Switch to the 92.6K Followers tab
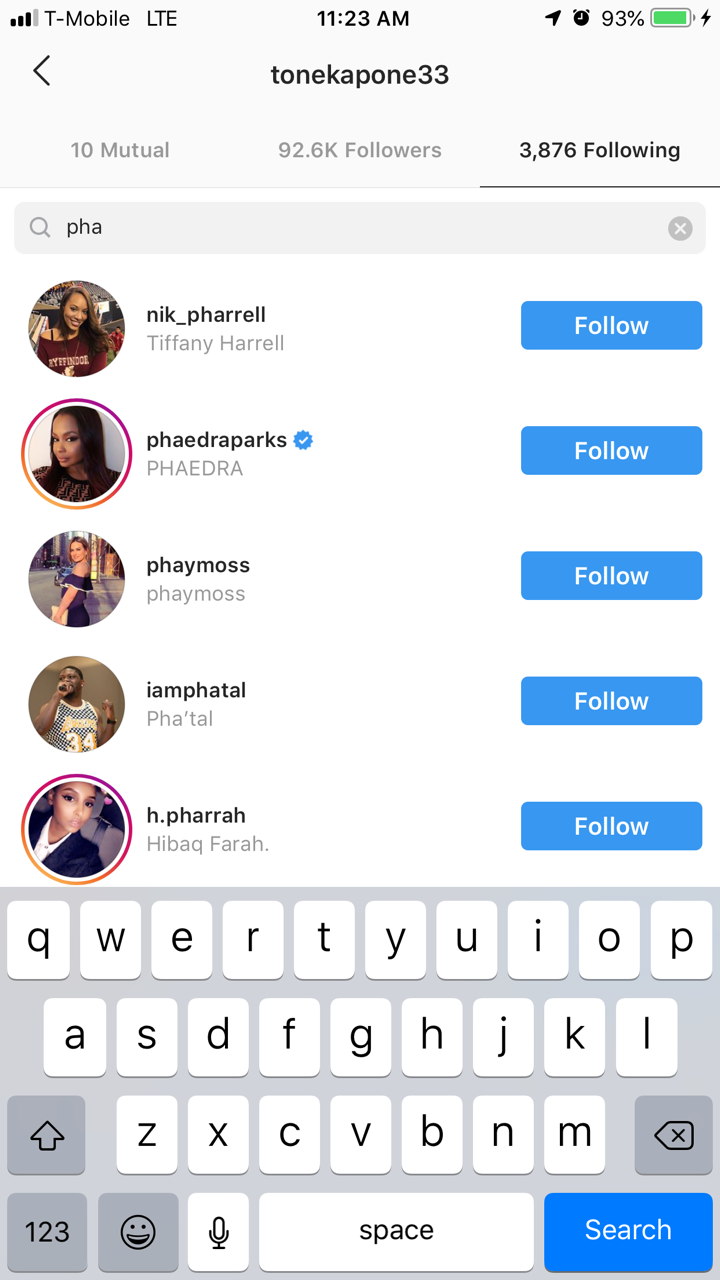Image resolution: width=720 pixels, height=1280 pixels. [360, 150]
